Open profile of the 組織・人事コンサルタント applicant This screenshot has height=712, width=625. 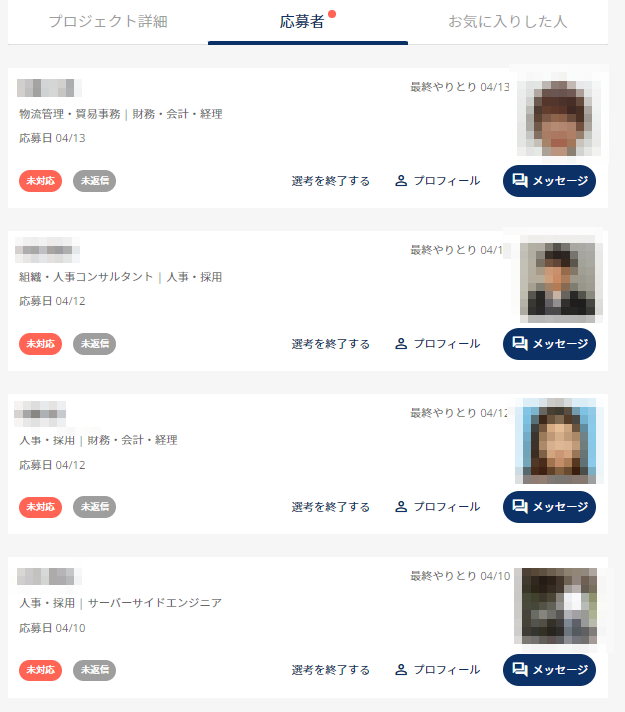pos(437,344)
